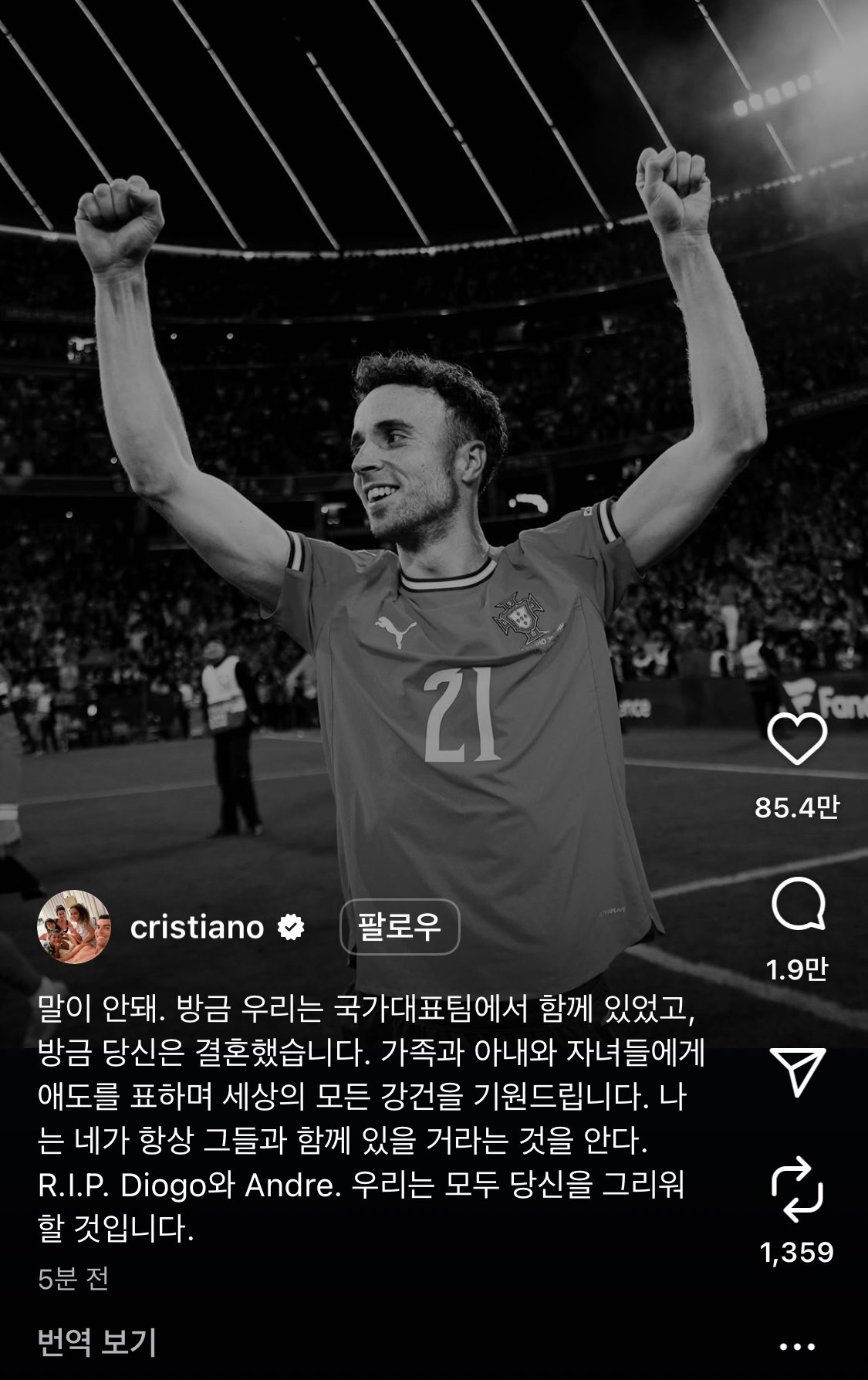Share the post via the paper plane icon
This screenshot has width=868, height=1380.
798,1071
